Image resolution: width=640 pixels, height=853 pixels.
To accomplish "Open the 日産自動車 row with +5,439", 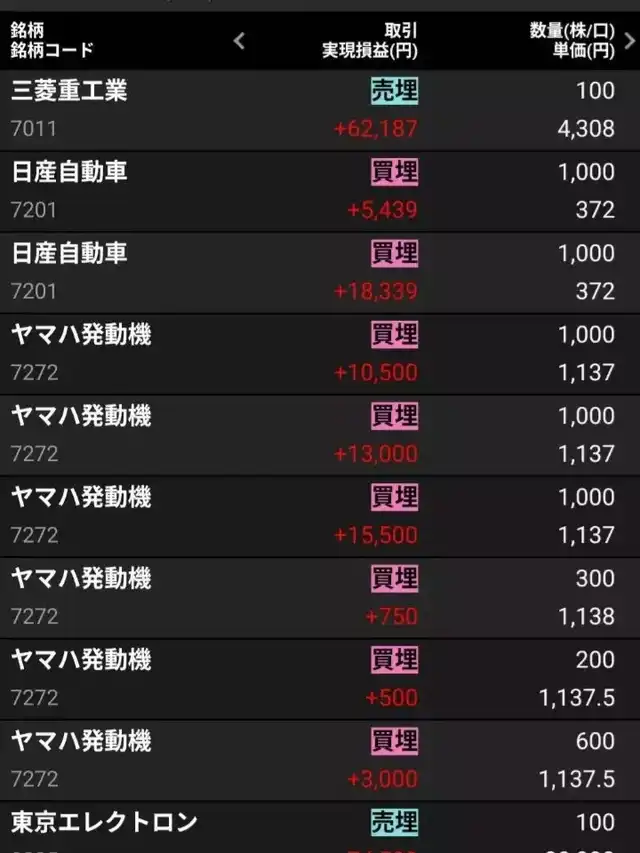I will (x=320, y=191).
